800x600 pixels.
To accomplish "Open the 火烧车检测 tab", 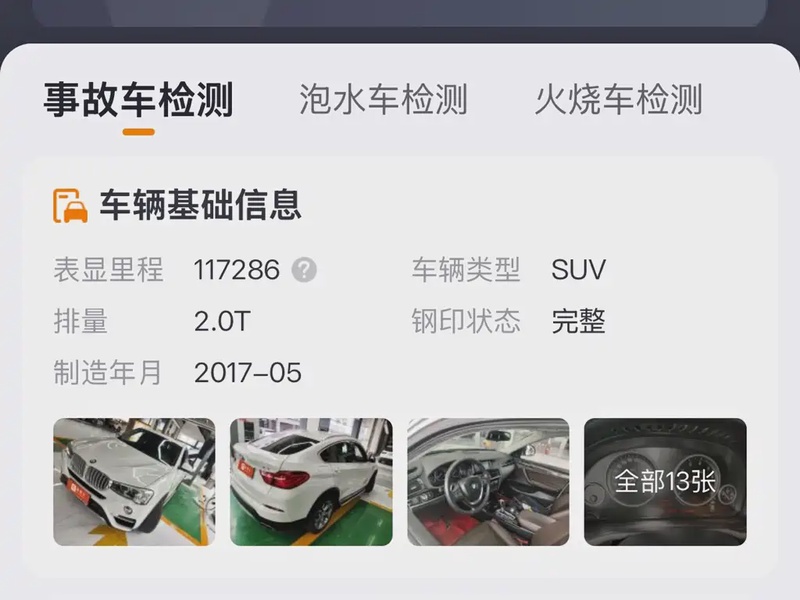I will coord(618,100).
